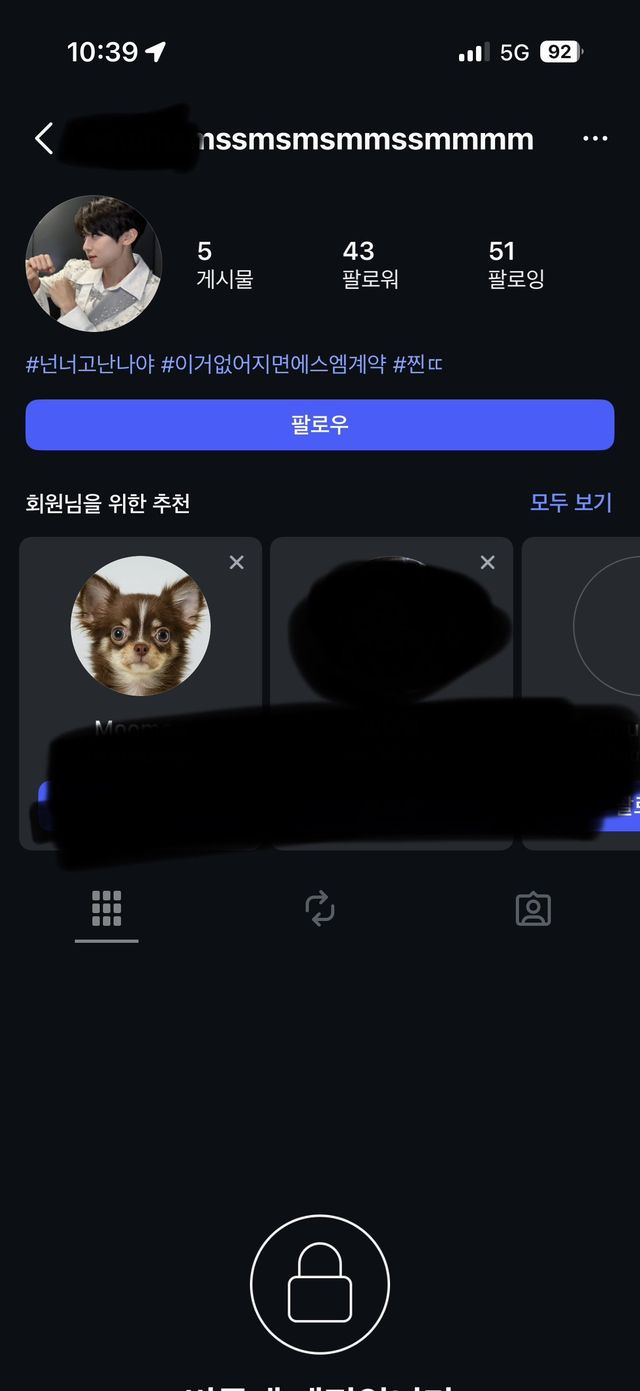640x1391 pixels.
Task: Tap the blue 팔로우 follow button
Action: (320, 425)
